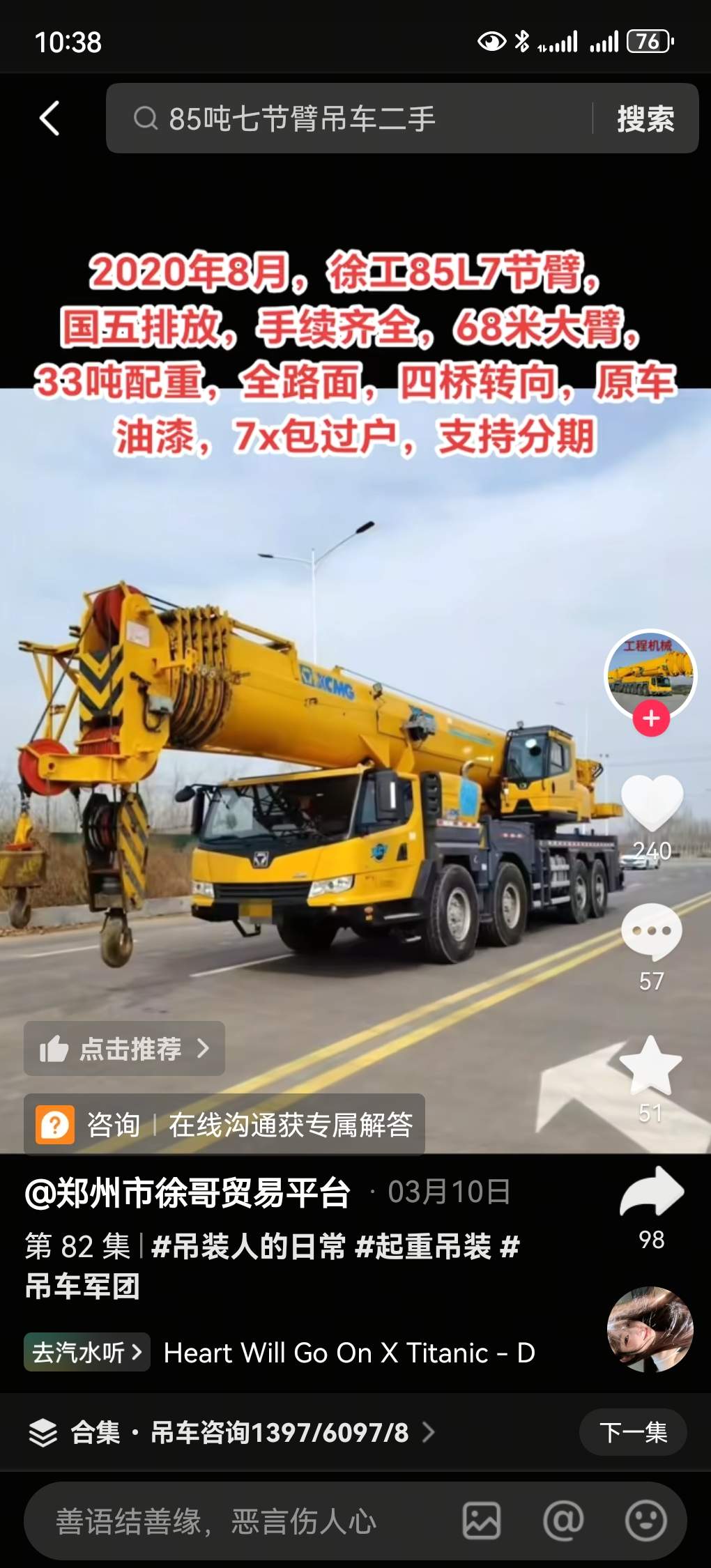Open 咨询 在线沟通获专属解答 banner
The image size is (711, 1568).
[x=224, y=1124]
